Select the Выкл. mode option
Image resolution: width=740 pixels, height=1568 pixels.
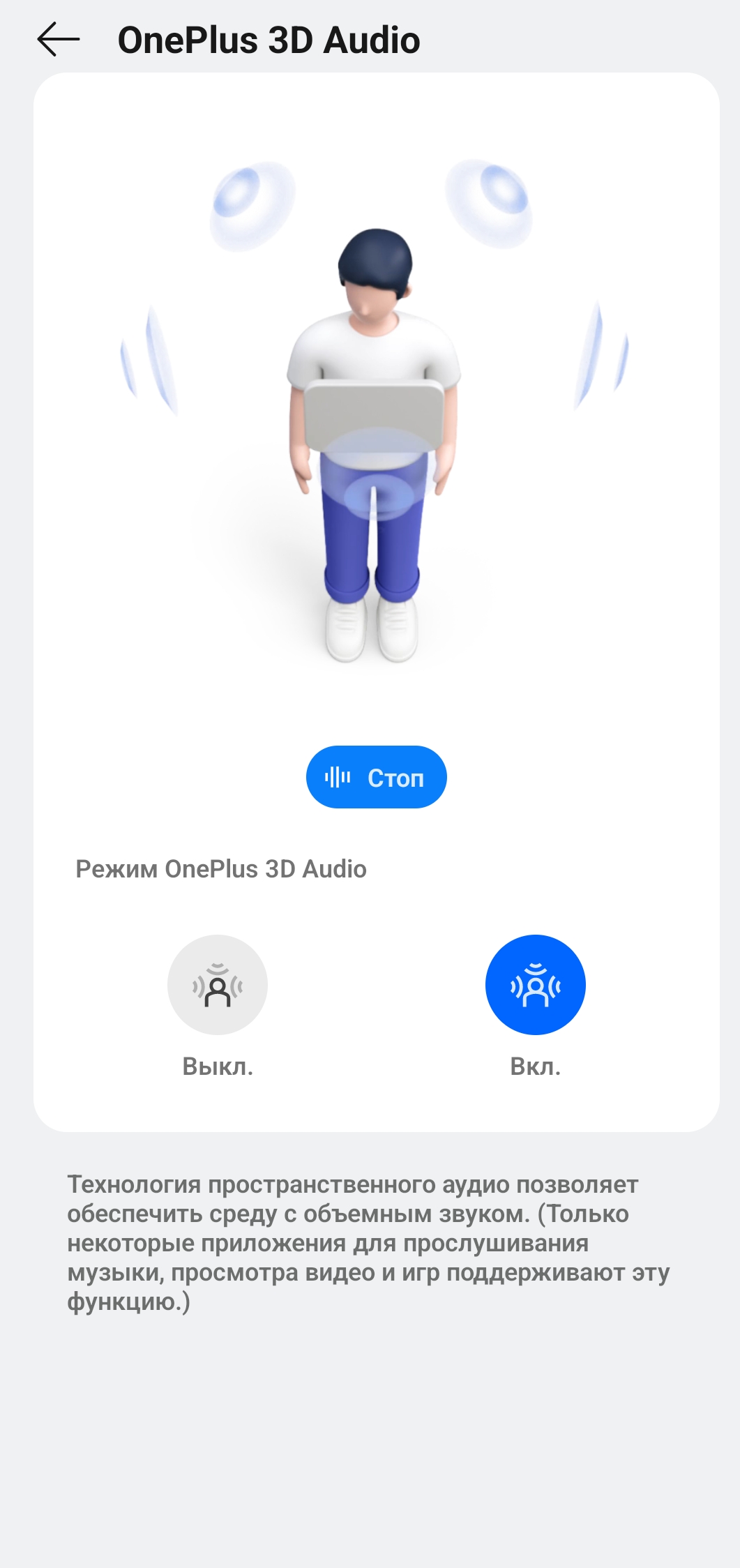coord(218,985)
